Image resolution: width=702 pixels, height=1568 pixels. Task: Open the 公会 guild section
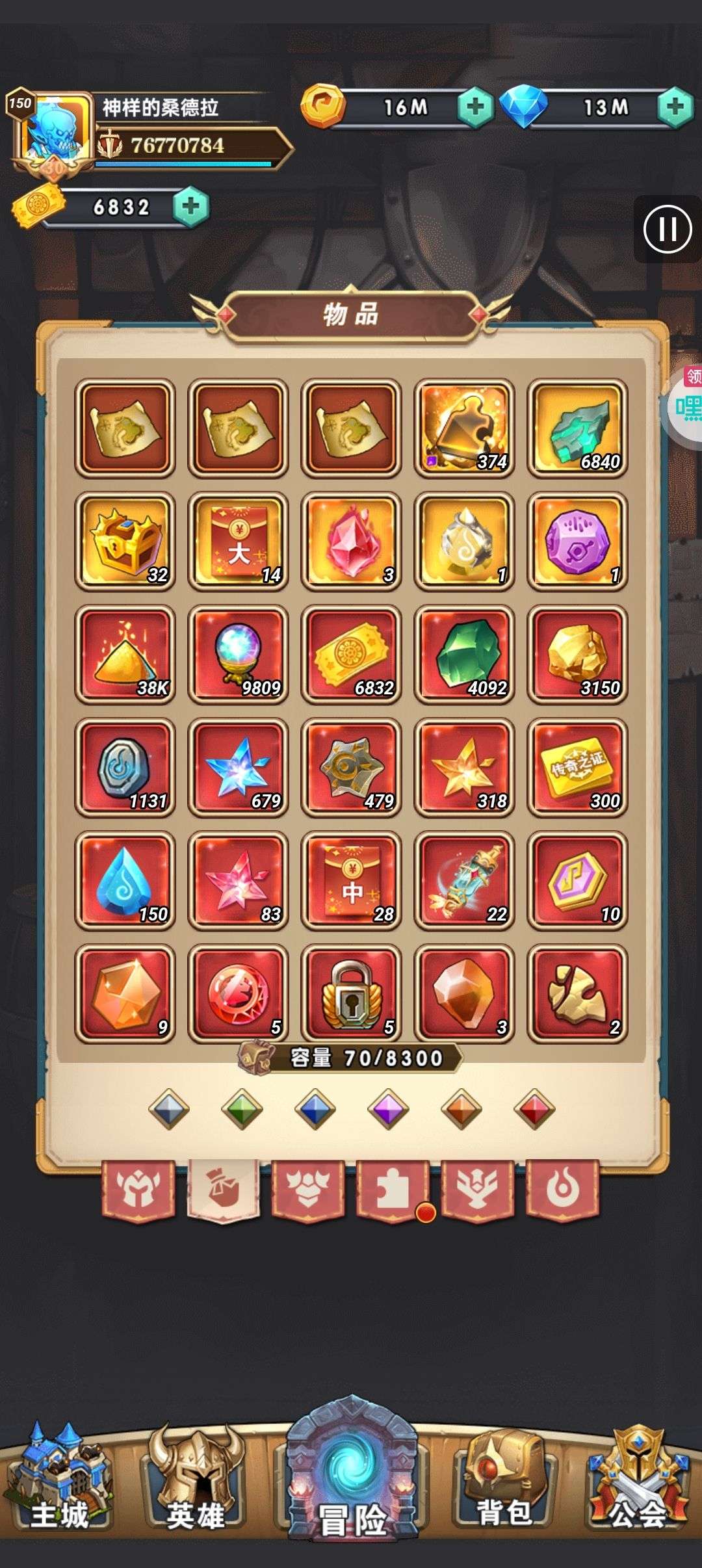pos(638,1476)
